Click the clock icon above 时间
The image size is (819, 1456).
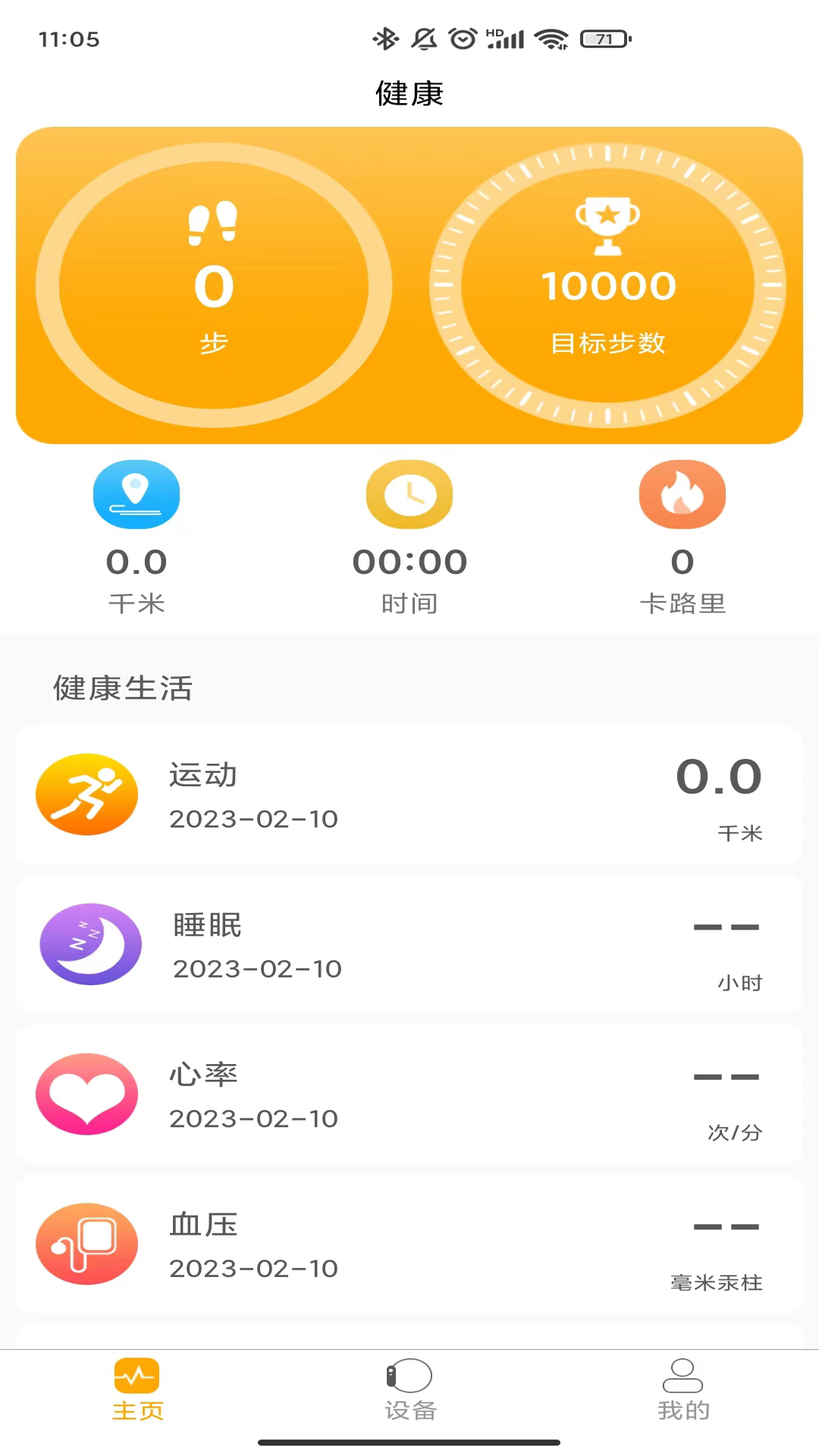[409, 494]
